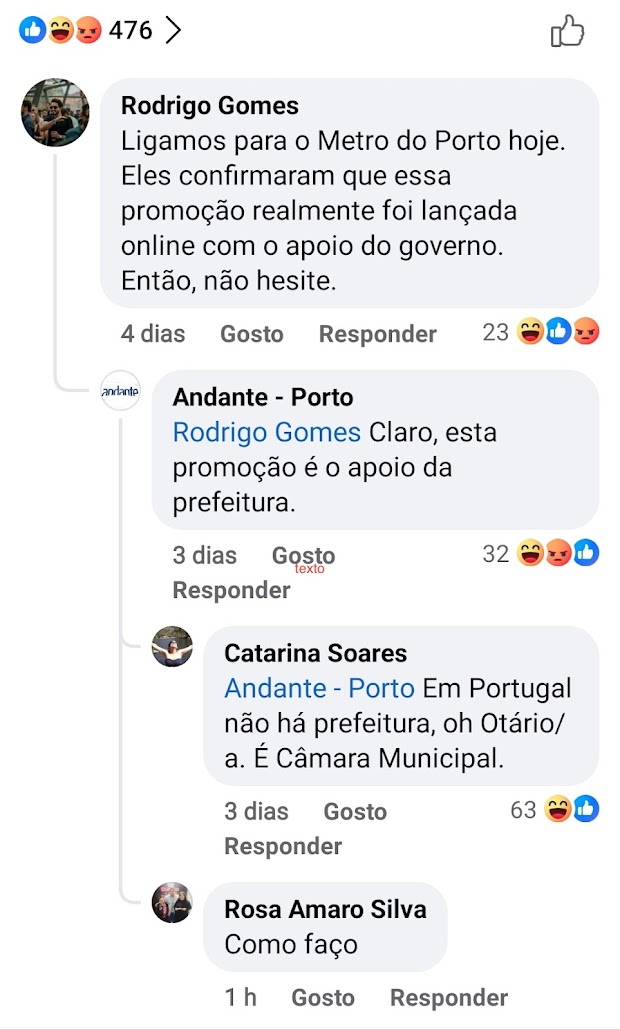Open the Rodrigo Gomes mention in Andante's reply
The height and width of the screenshot is (1030, 620).
[267, 433]
